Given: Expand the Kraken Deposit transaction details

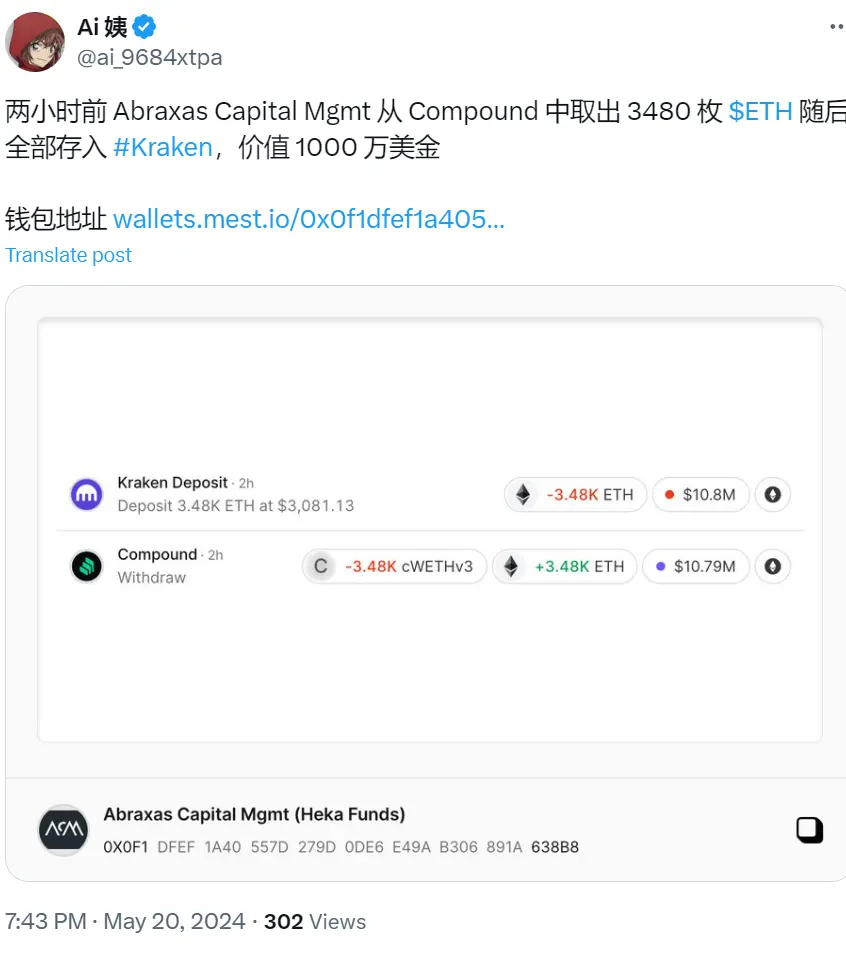Looking at the screenshot, I should pos(172,482).
